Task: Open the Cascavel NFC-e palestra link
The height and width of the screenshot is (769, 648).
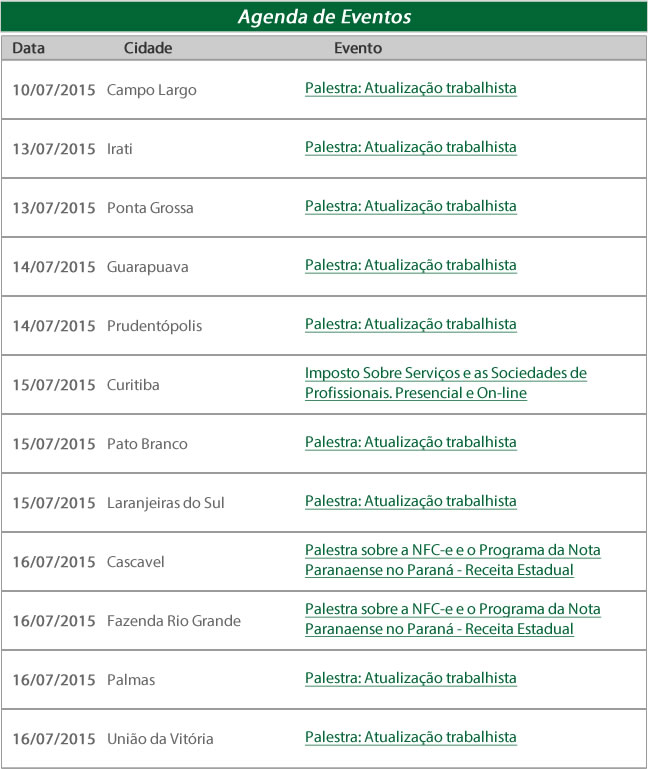Action: (452, 560)
